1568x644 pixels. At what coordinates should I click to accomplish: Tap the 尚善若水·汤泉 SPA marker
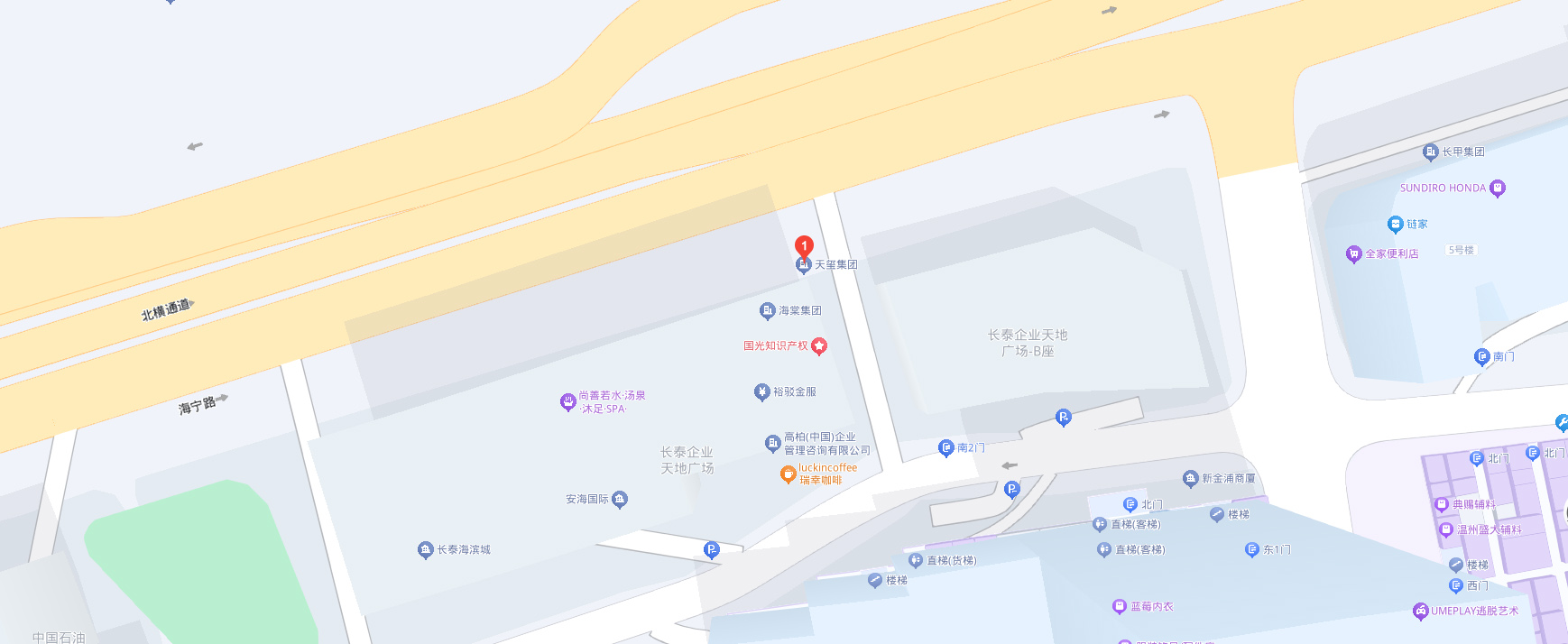pyautogui.click(x=567, y=402)
